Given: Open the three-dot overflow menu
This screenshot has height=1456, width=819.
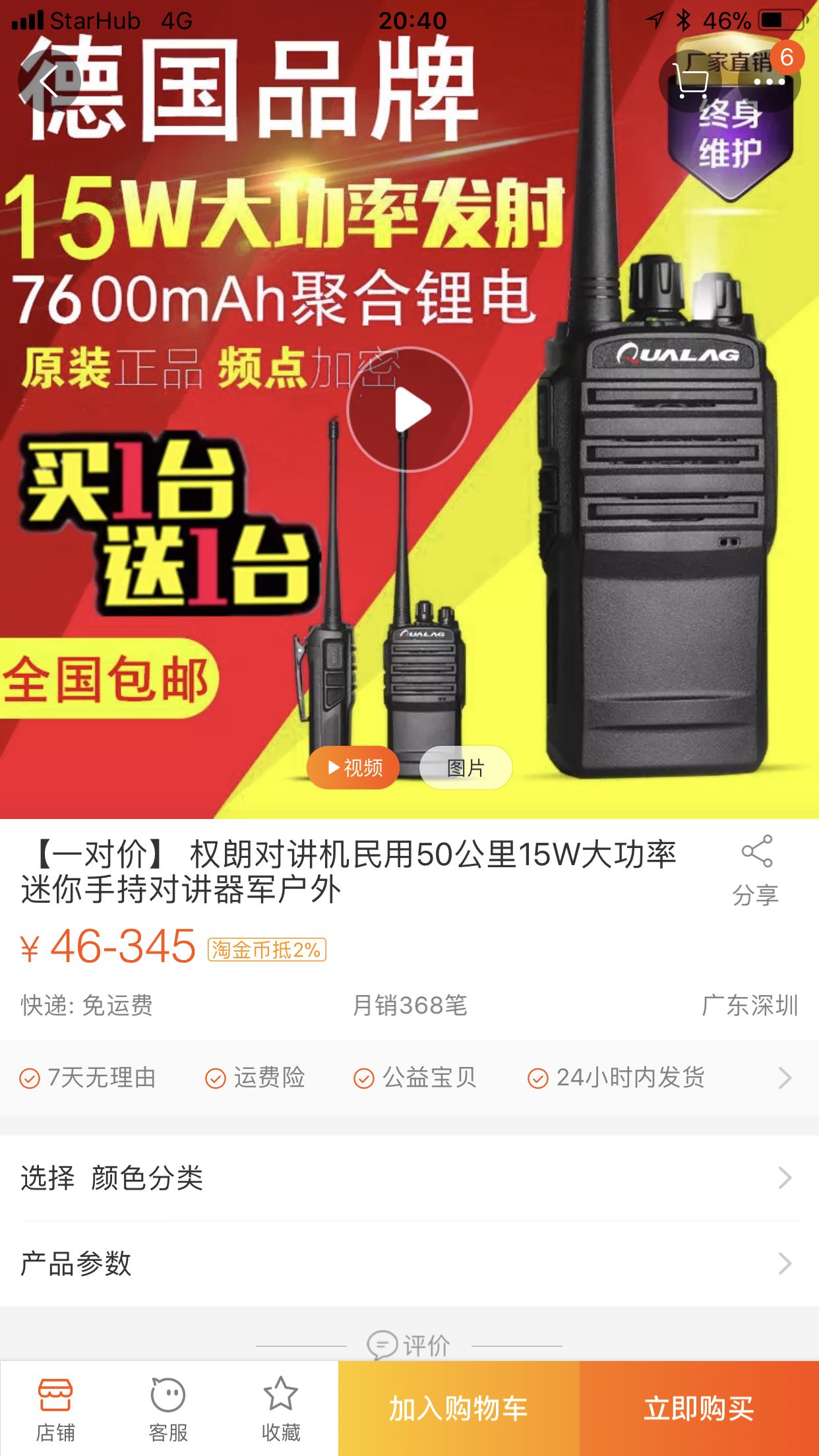Looking at the screenshot, I should pos(769,82).
